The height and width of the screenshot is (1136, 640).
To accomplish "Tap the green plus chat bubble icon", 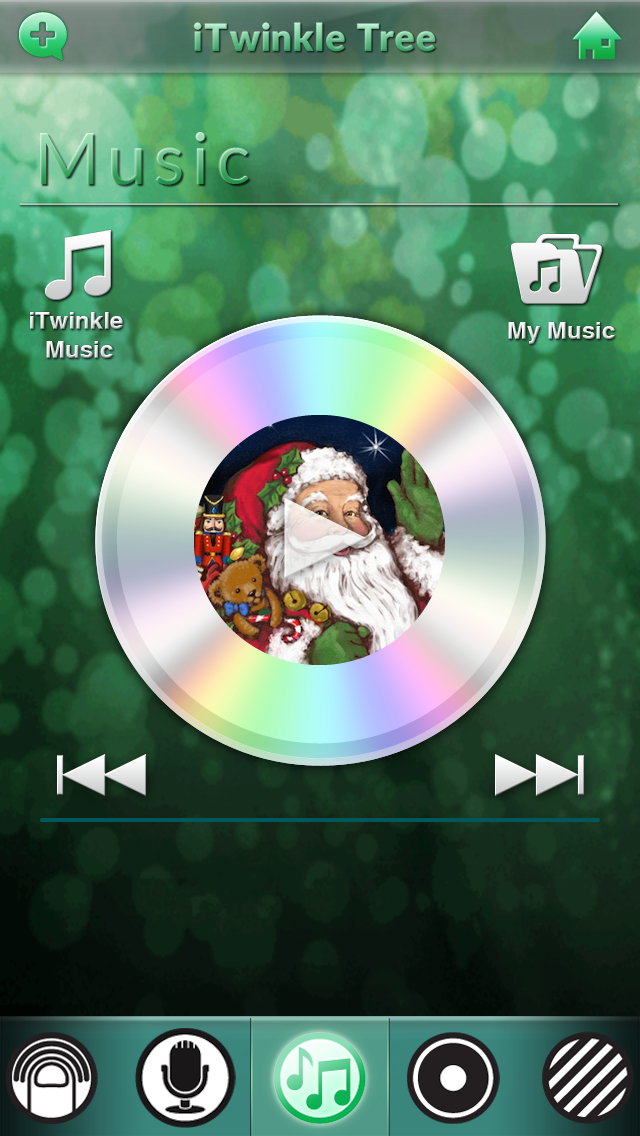I will pos(43,37).
